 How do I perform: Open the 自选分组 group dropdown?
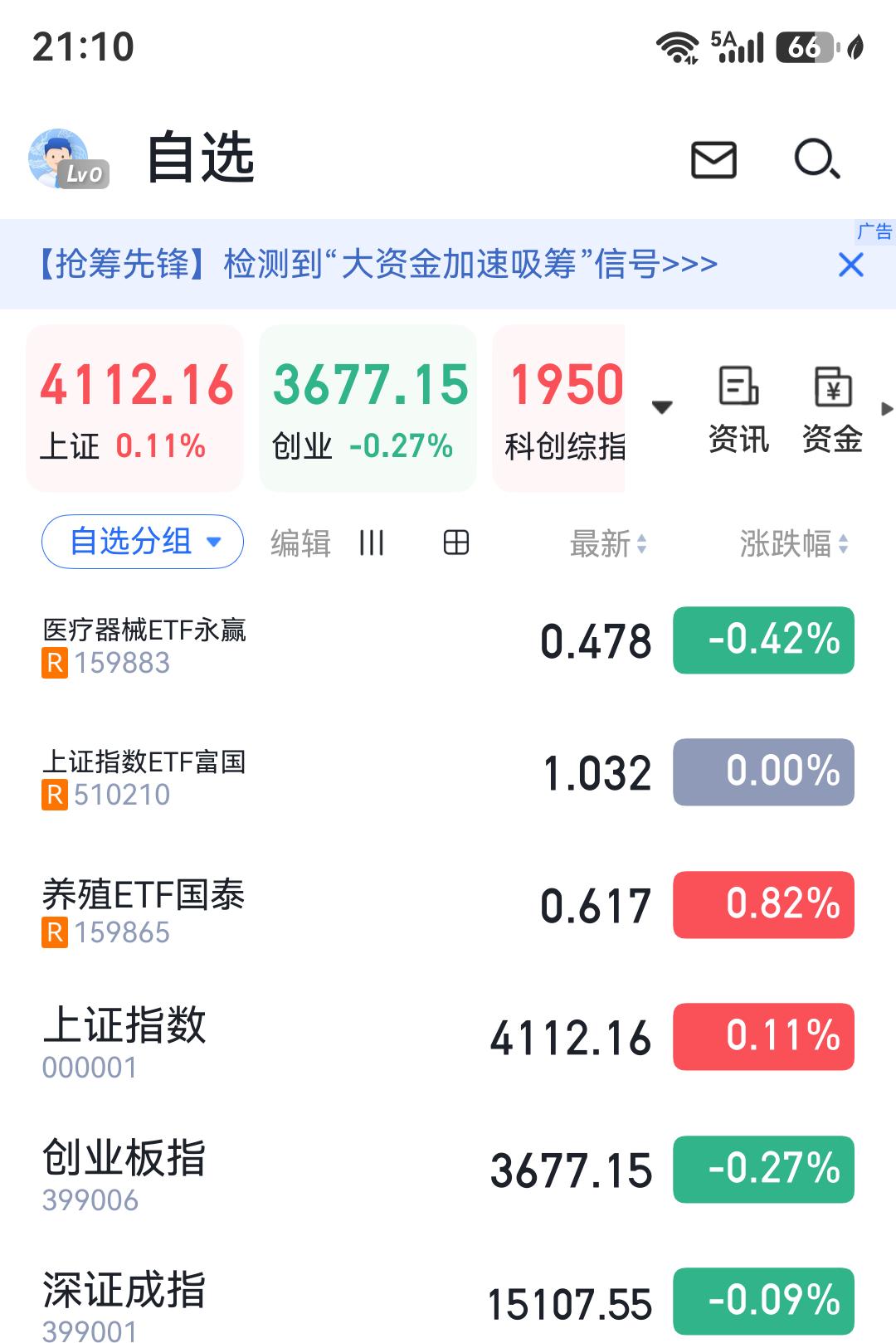(x=141, y=541)
